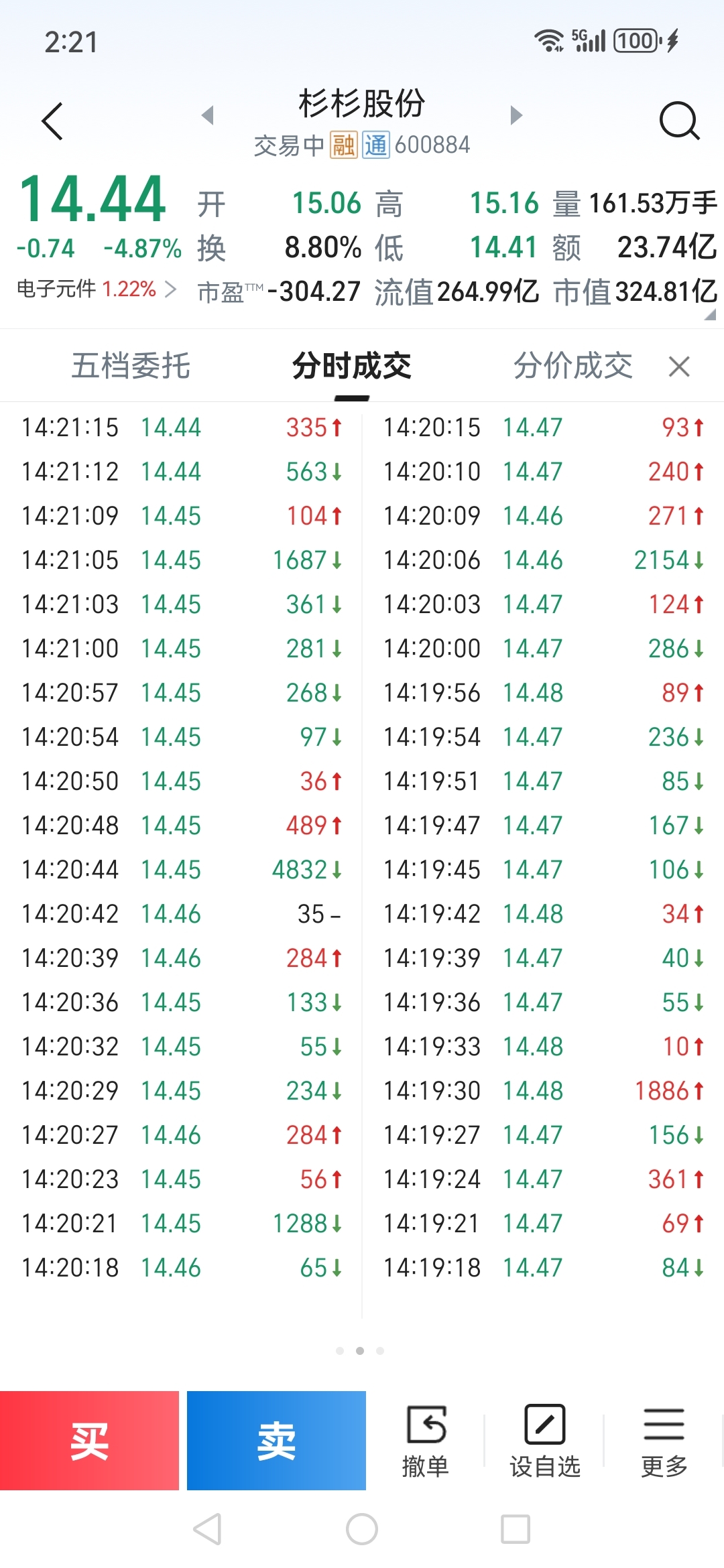
Task: Switch to the 分价成交 tab
Action: point(573,366)
